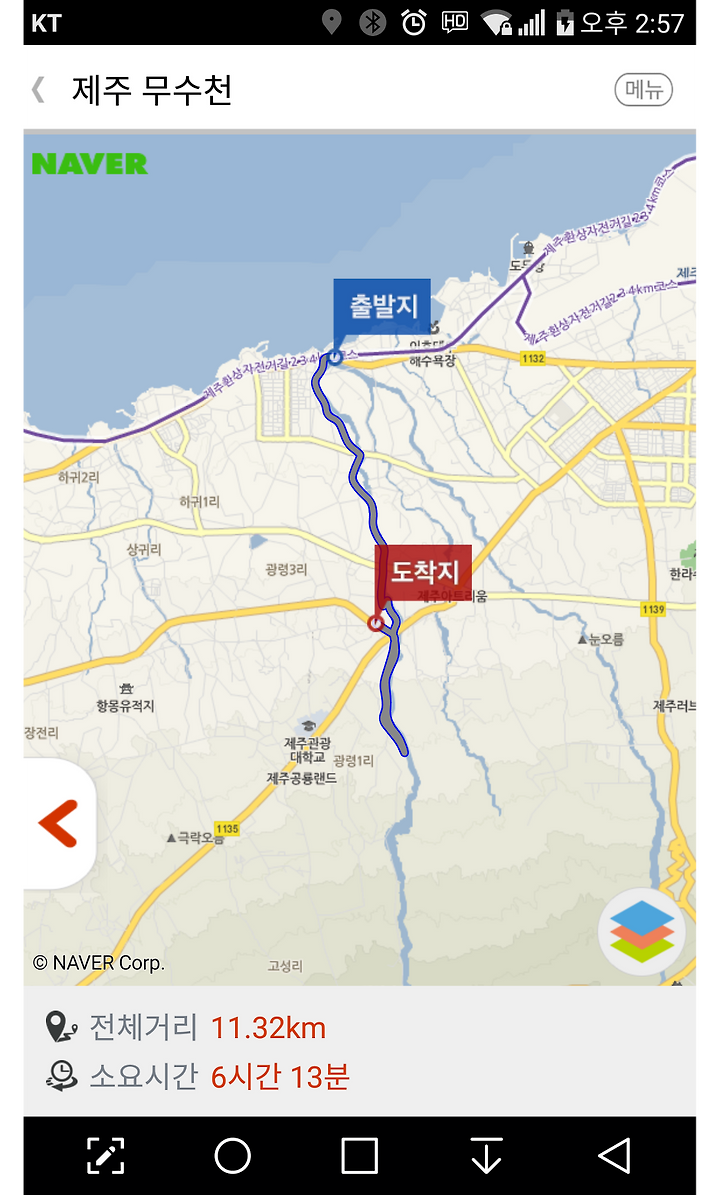The image size is (720, 1195).
Task: Open the map layers button
Action: pyautogui.click(x=642, y=931)
